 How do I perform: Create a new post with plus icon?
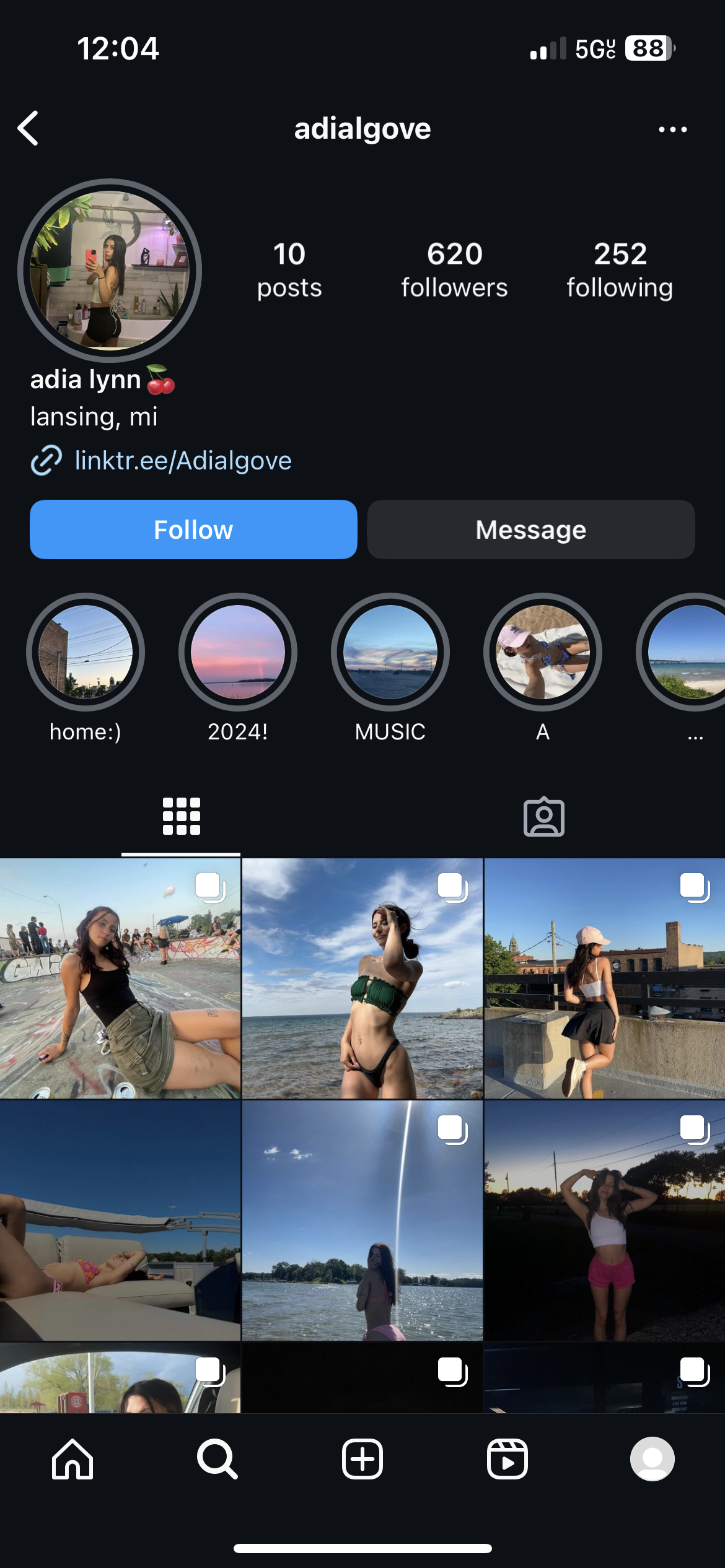pyautogui.click(x=362, y=1459)
